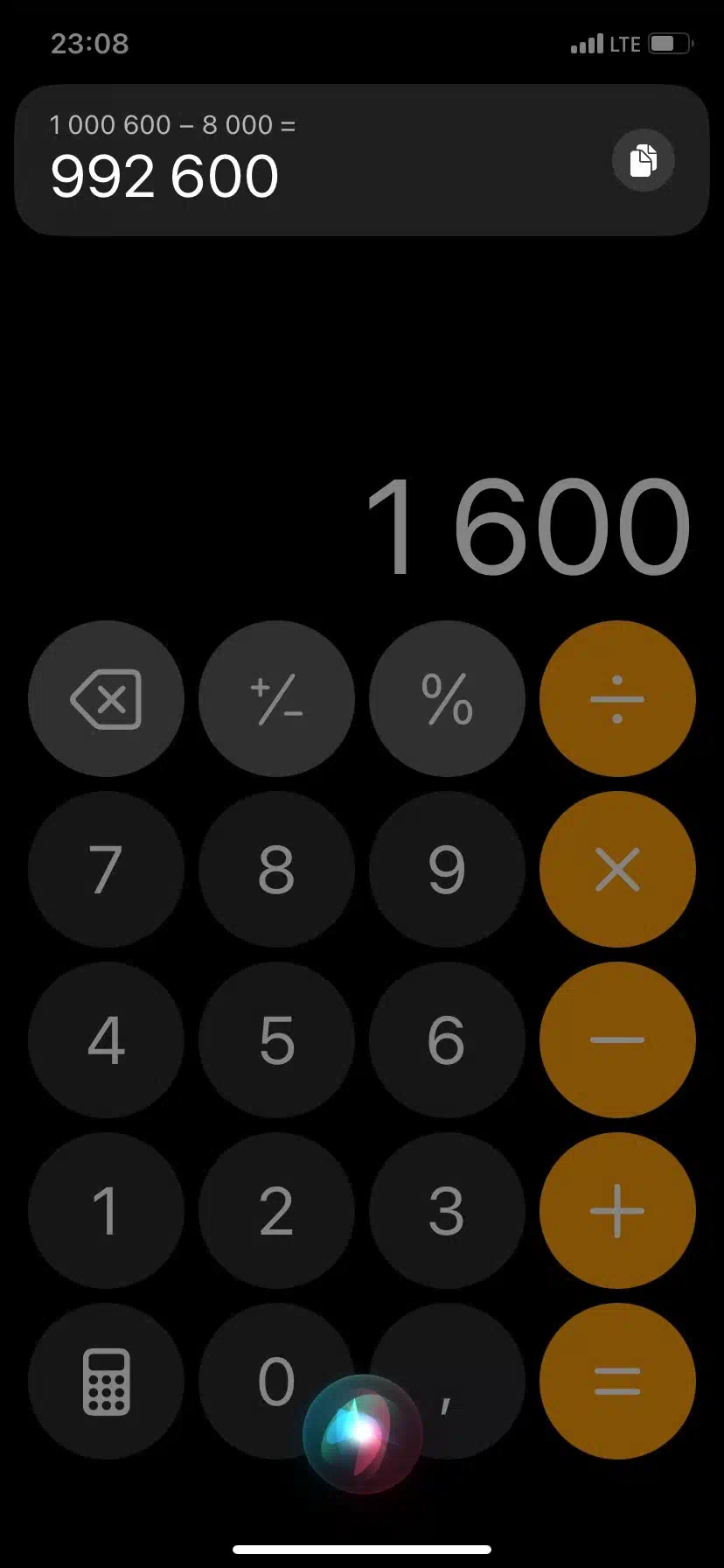Enter digit 7

coord(106,870)
